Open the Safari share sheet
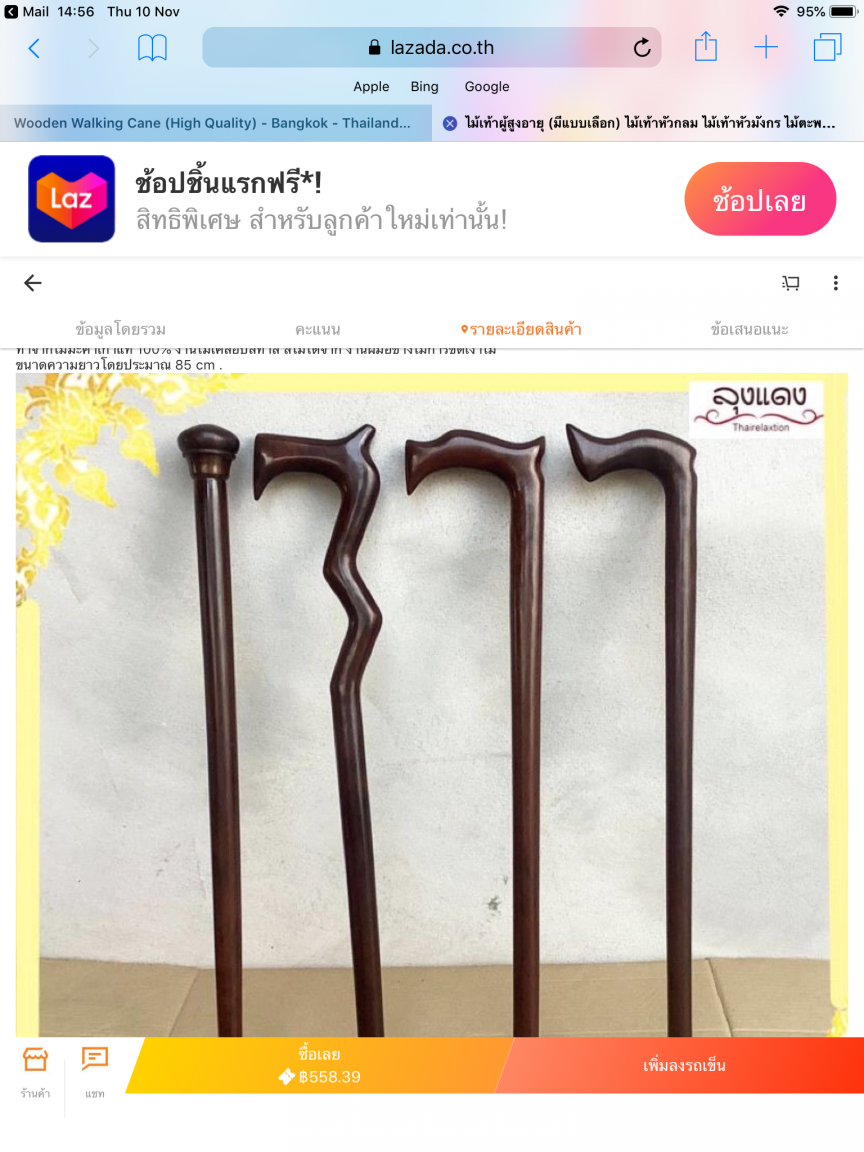 706,48
